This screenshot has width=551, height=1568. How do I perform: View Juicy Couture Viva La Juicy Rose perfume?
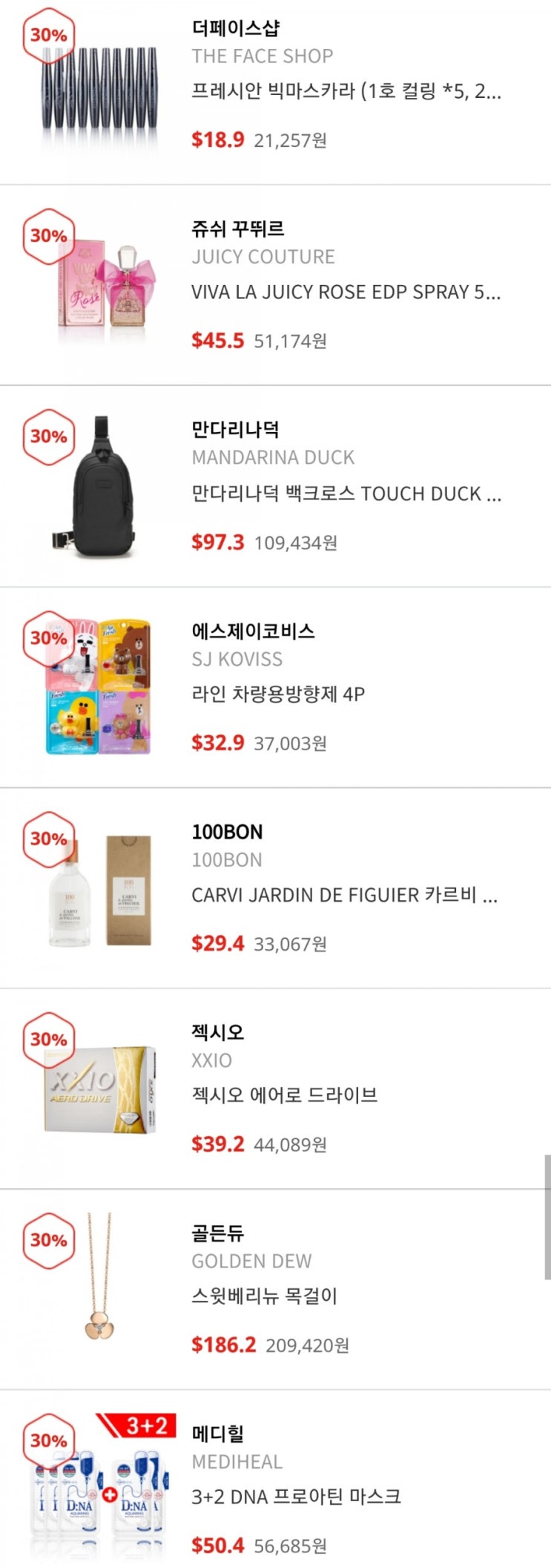(346, 292)
